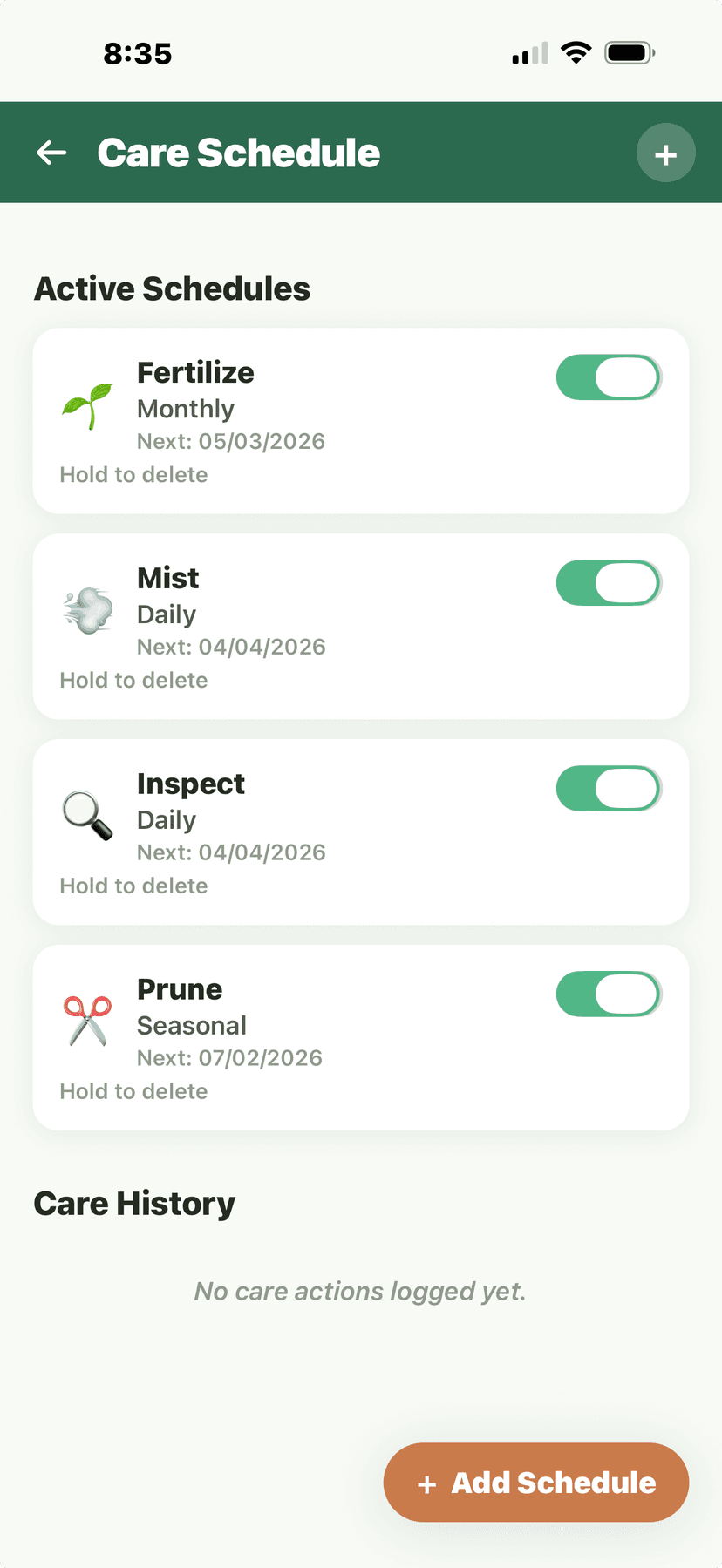Screen dimensions: 722x1568
Task: Disable the Prune seasonal toggle
Action: click(608, 994)
